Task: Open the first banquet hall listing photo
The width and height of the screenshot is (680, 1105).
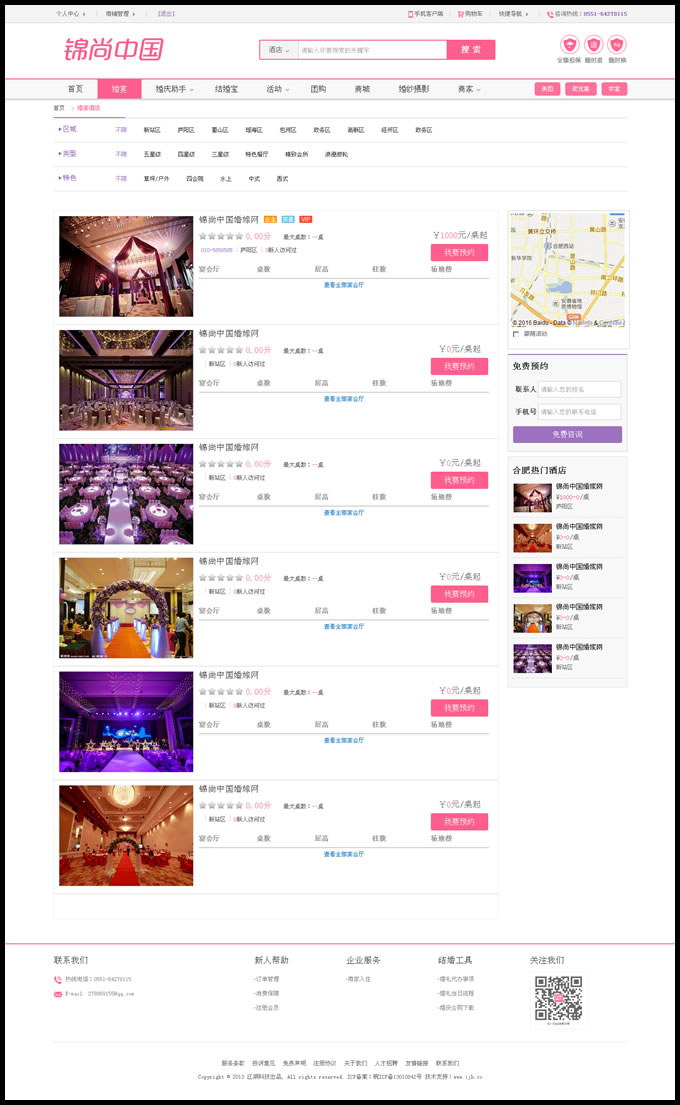Action: pyautogui.click(x=126, y=266)
